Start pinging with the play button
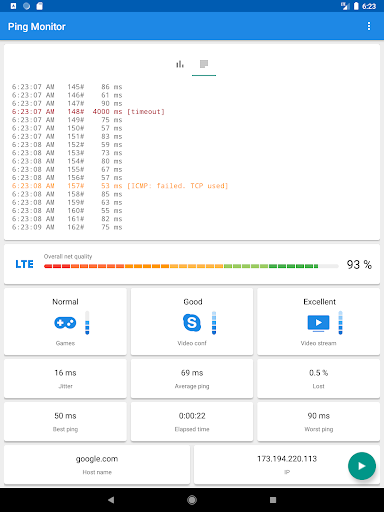Viewport: 384px width, 512px height. [x=362, y=466]
